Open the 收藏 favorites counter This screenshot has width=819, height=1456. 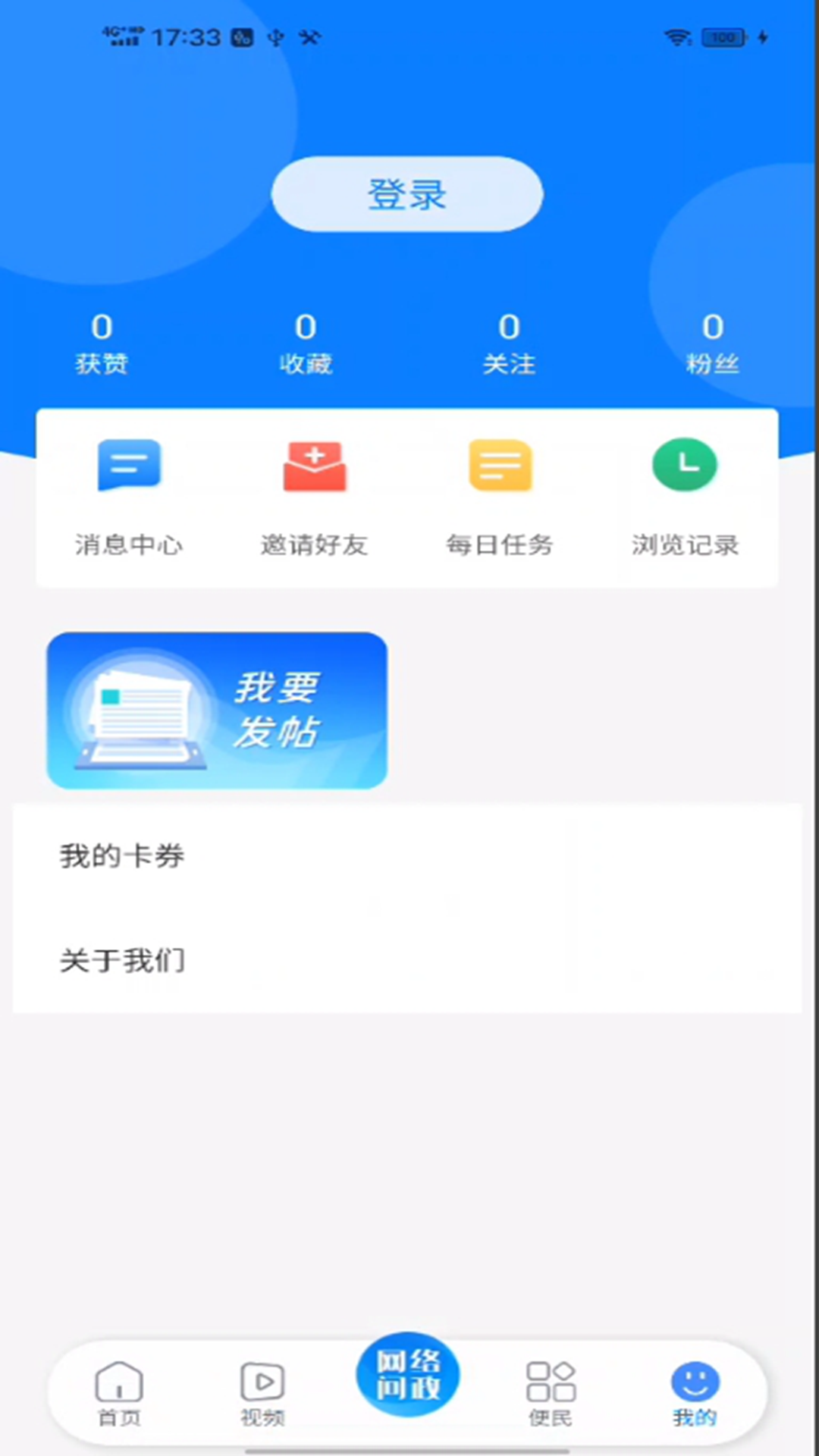pyautogui.click(x=306, y=341)
